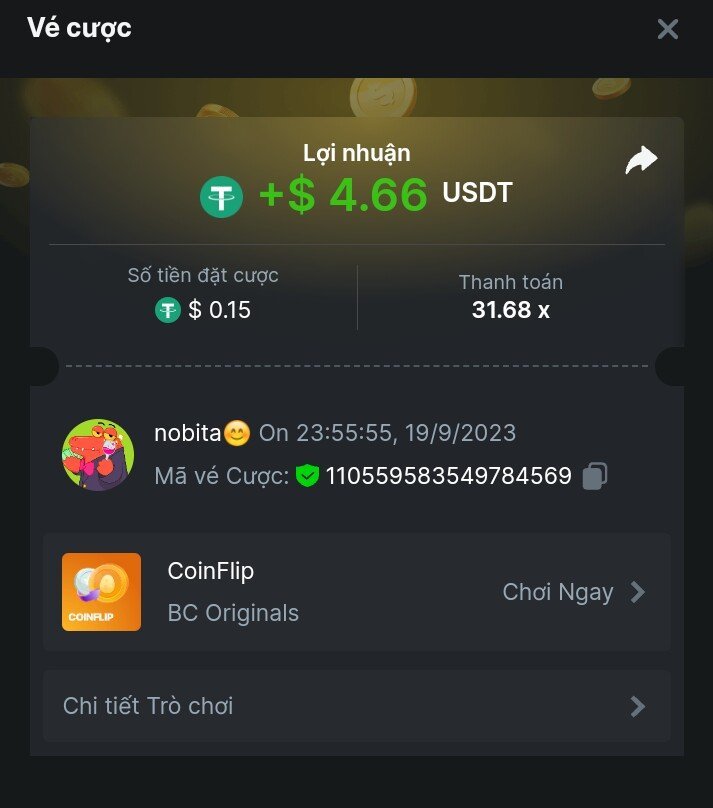This screenshot has height=808, width=713.
Task: Open the CoinFlip game via Chơi Ngay
Action: [573, 592]
